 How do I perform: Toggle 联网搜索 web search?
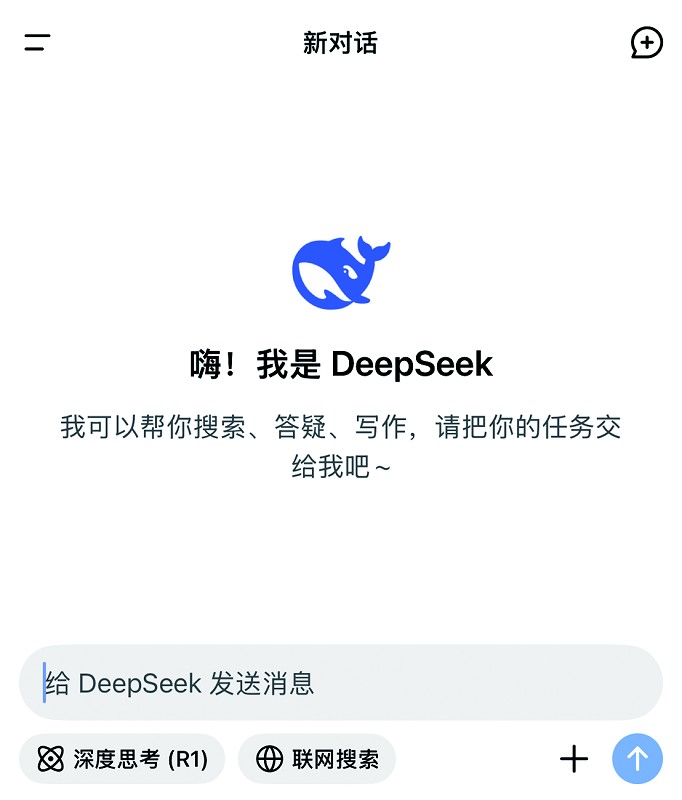pos(317,759)
